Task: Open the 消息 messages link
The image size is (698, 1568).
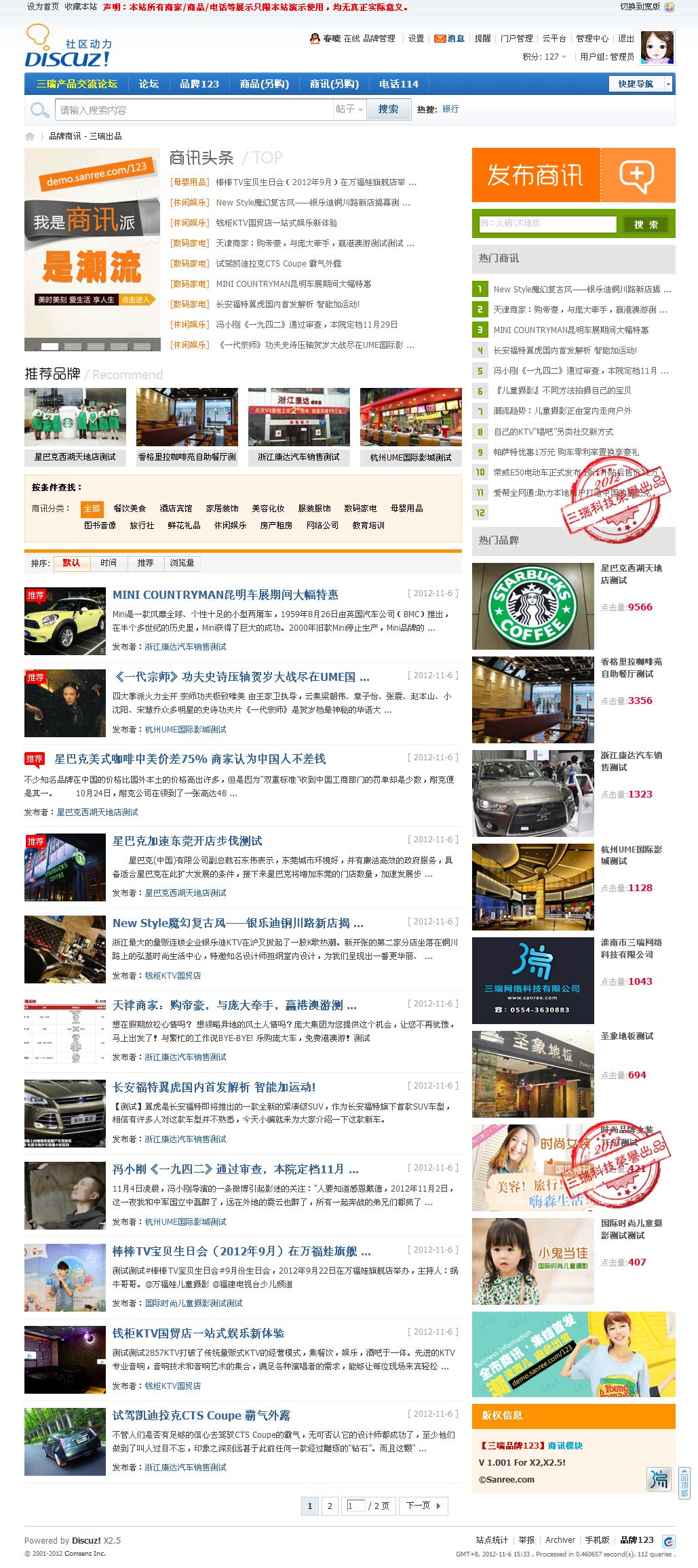Action: (450, 39)
